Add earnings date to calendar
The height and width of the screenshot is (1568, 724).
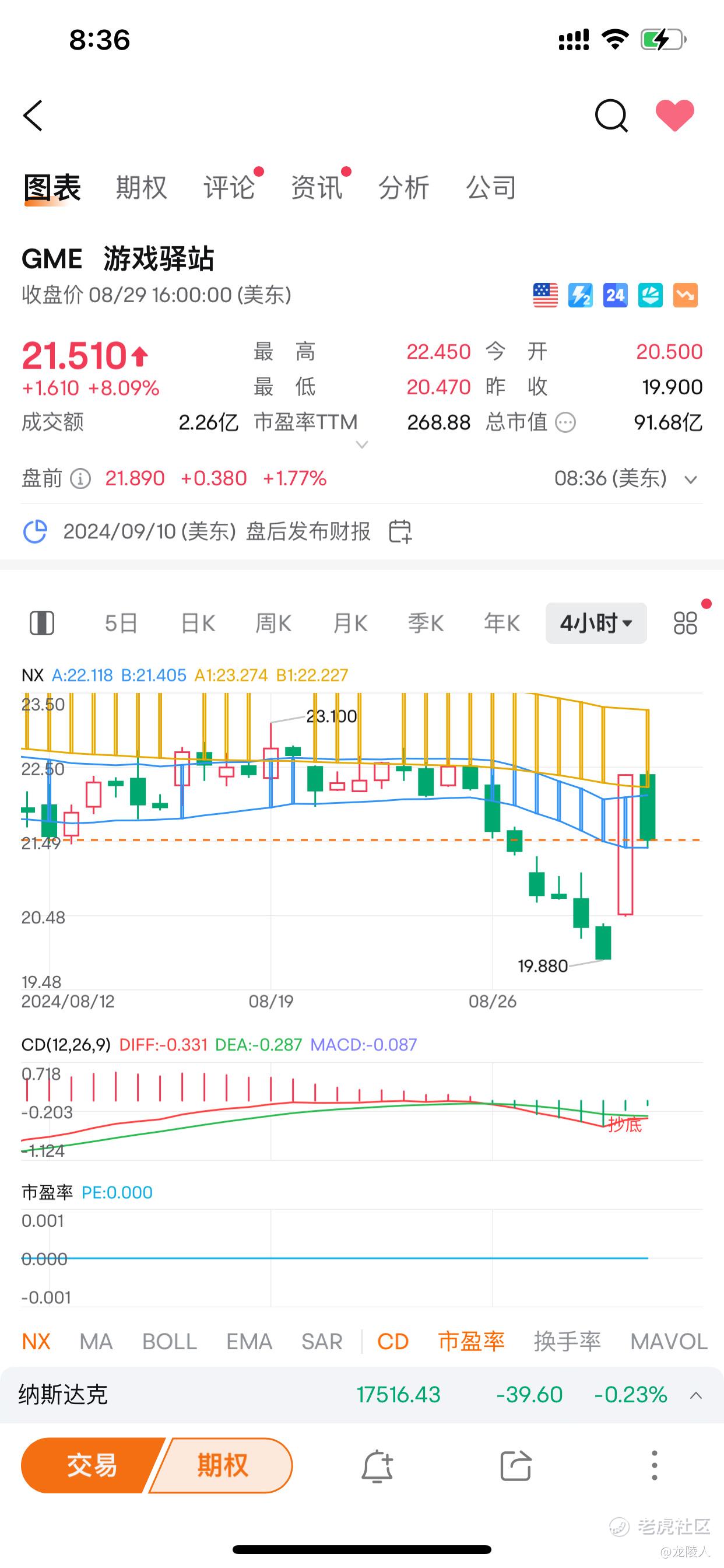coord(400,531)
